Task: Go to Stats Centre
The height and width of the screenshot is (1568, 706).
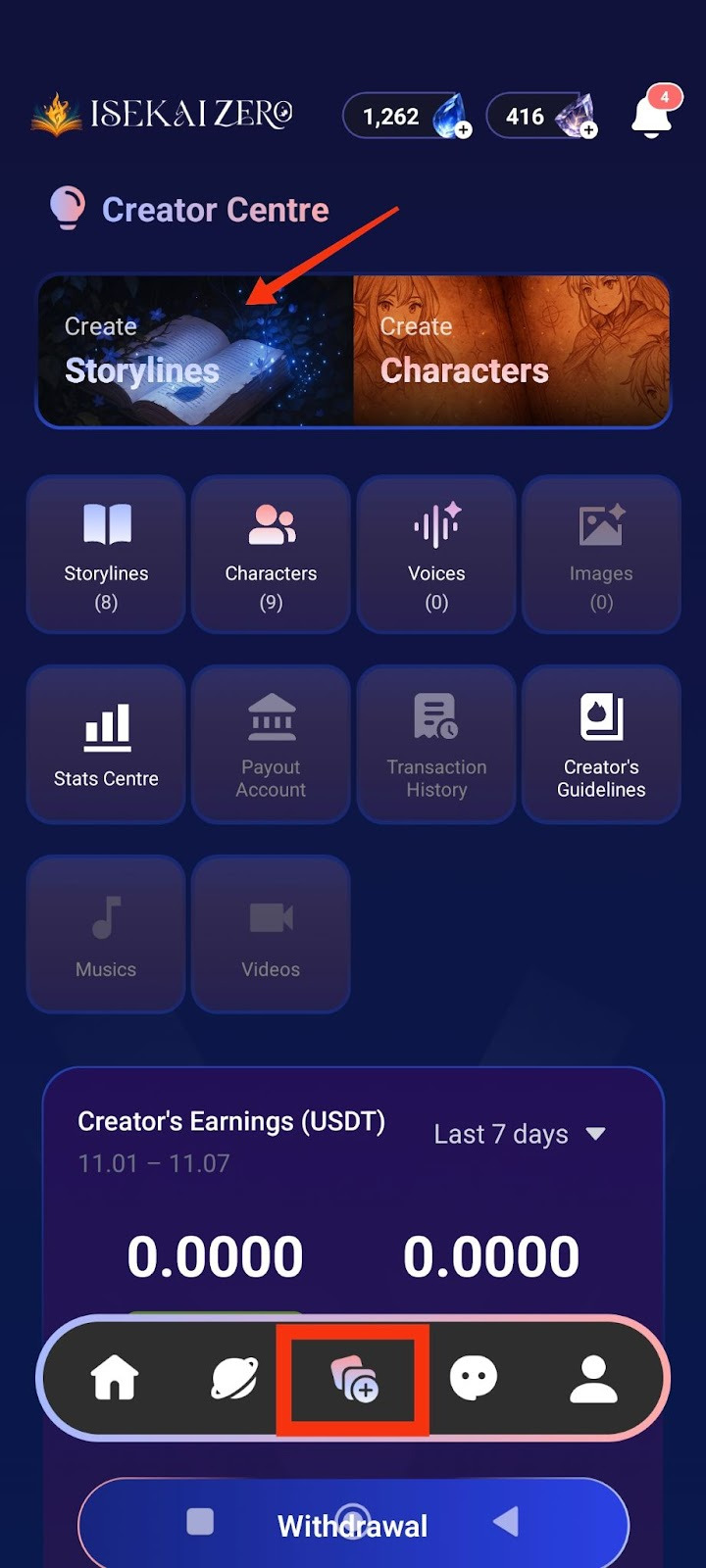Action: [x=106, y=745]
